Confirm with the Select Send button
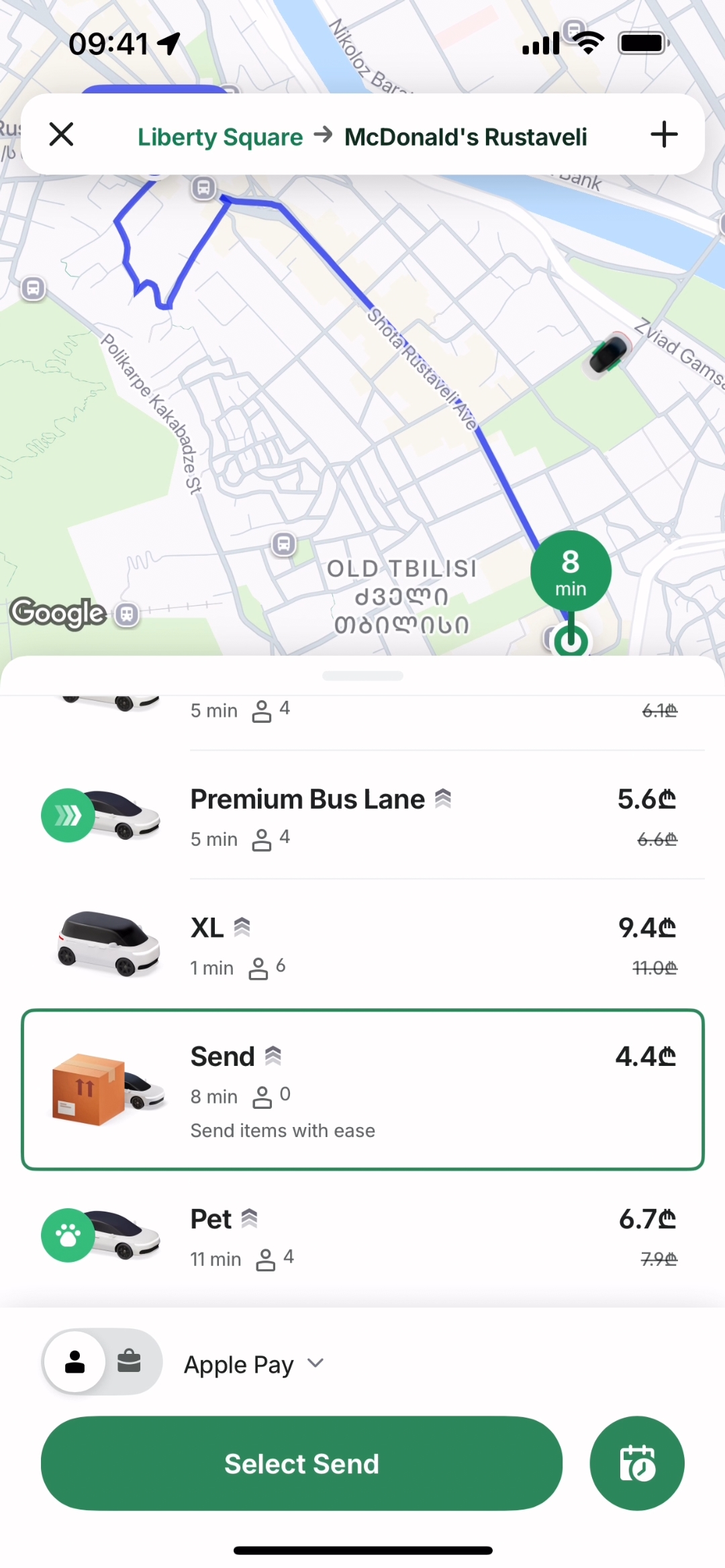Screen dimensions: 725x1568 click(x=301, y=1463)
